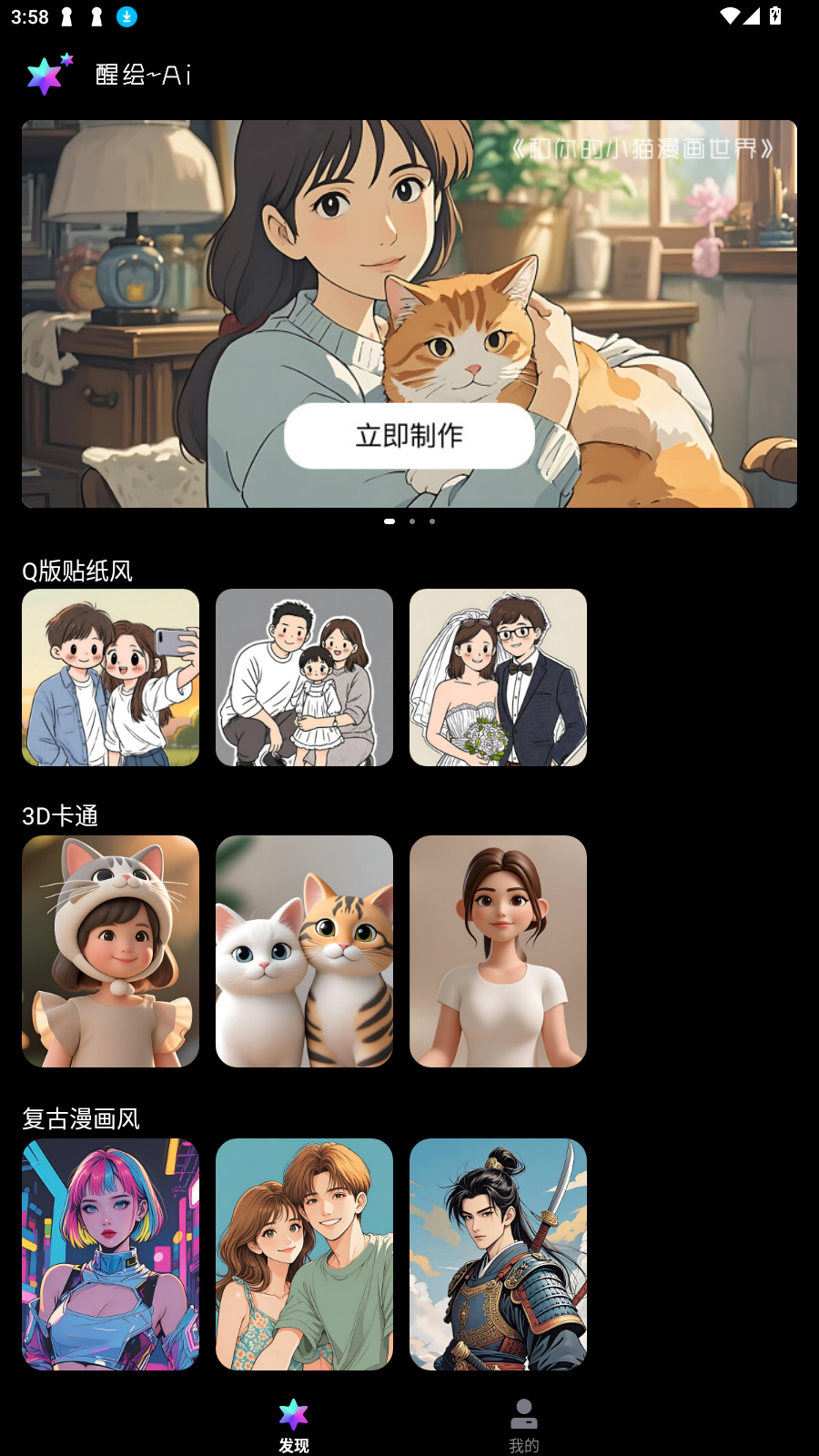Tap the 立即制作 button on the banner
The height and width of the screenshot is (1456, 819).
(409, 436)
